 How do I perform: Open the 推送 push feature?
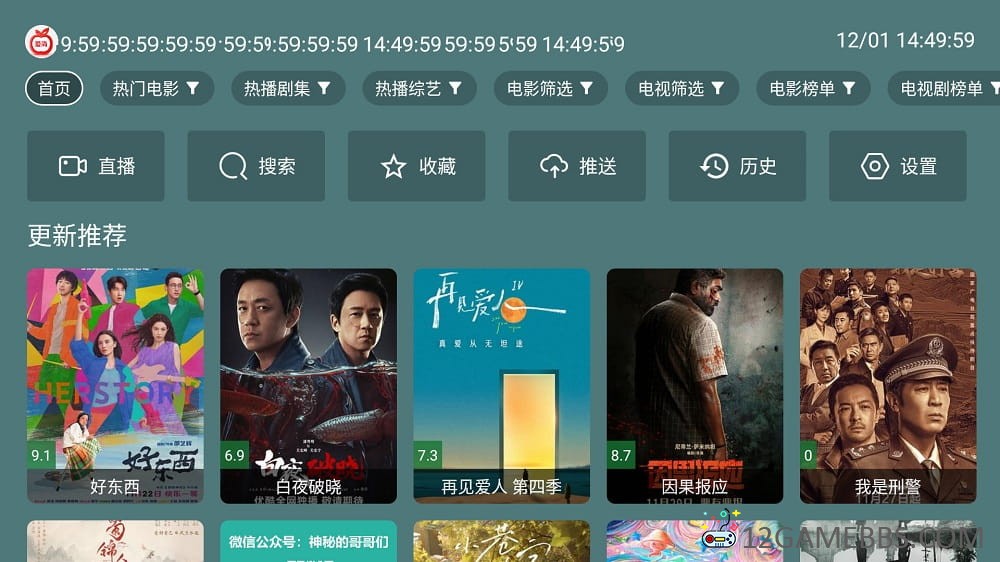[x=577, y=166]
